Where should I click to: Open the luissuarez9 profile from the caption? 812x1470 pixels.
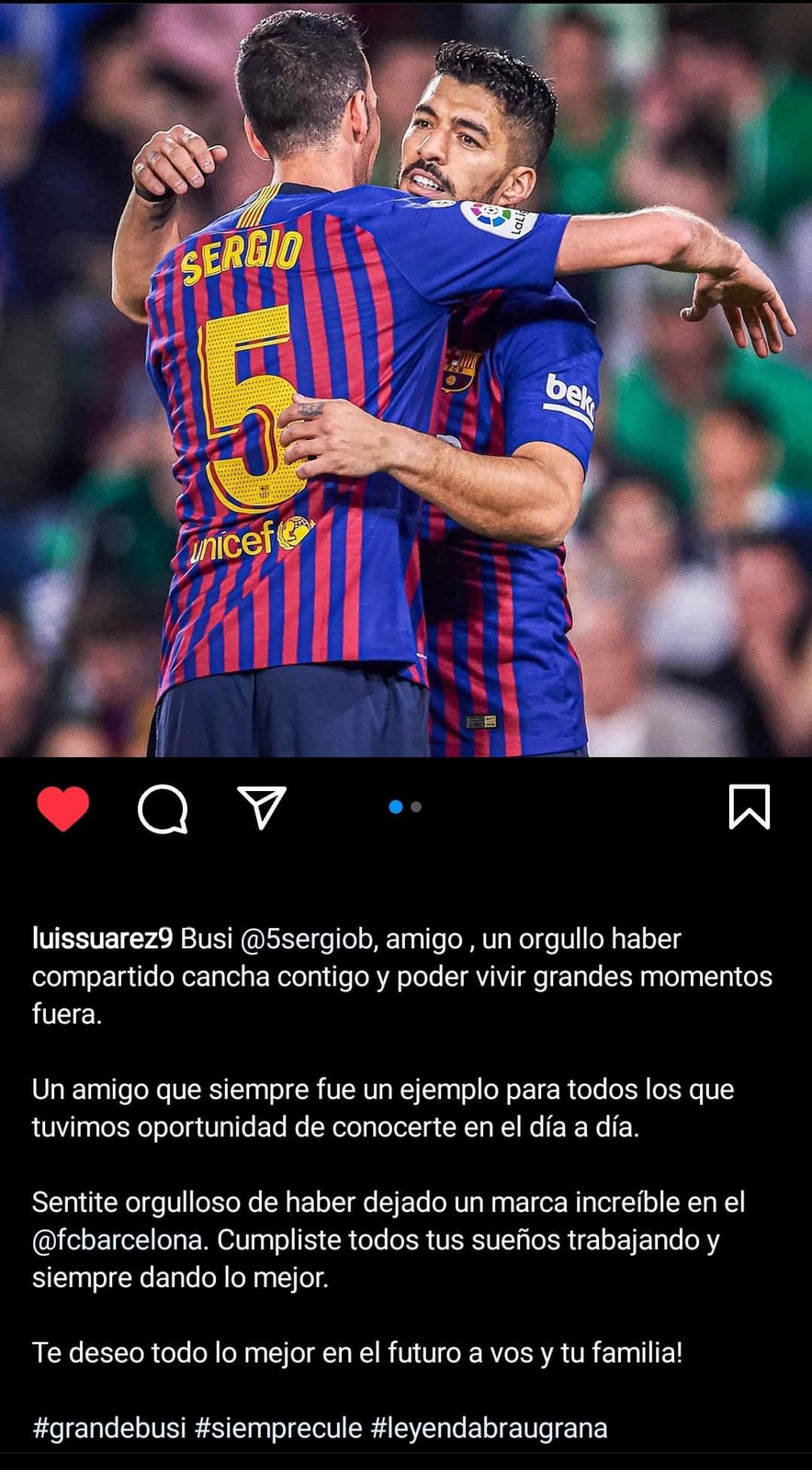click(102, 939)
